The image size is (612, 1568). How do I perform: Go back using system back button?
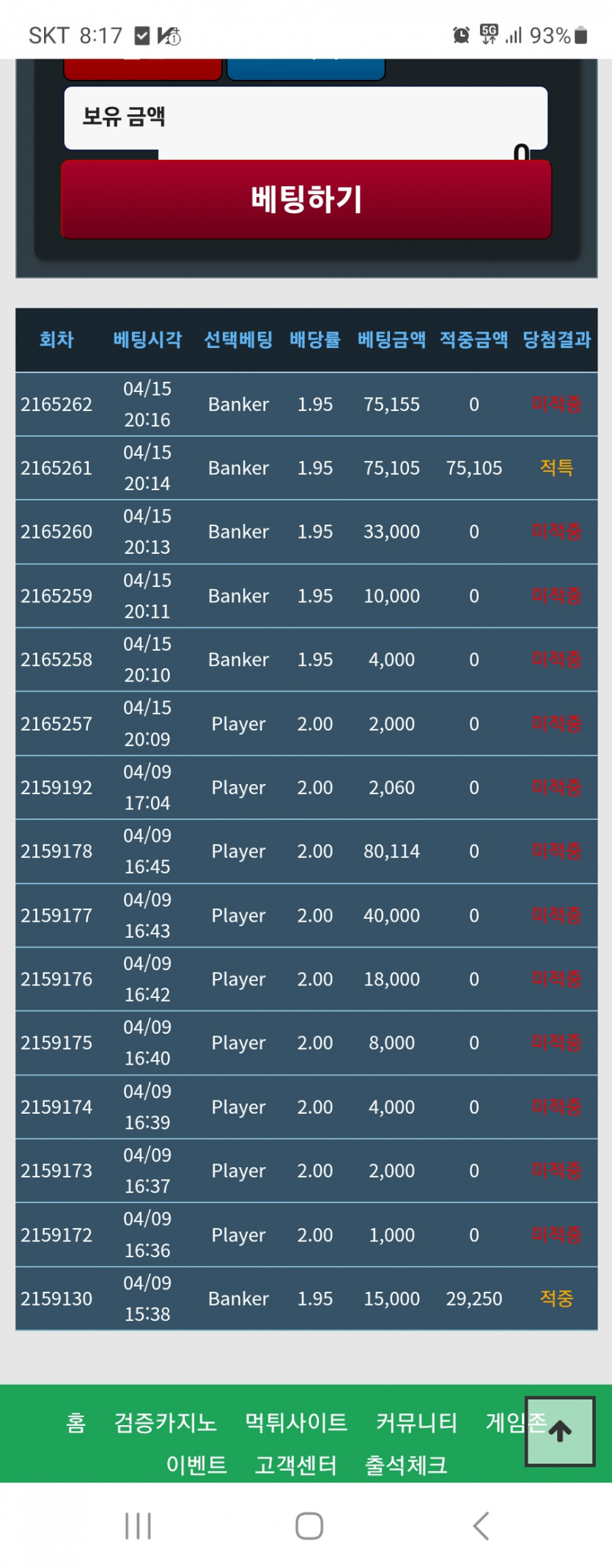(481, 1526)
